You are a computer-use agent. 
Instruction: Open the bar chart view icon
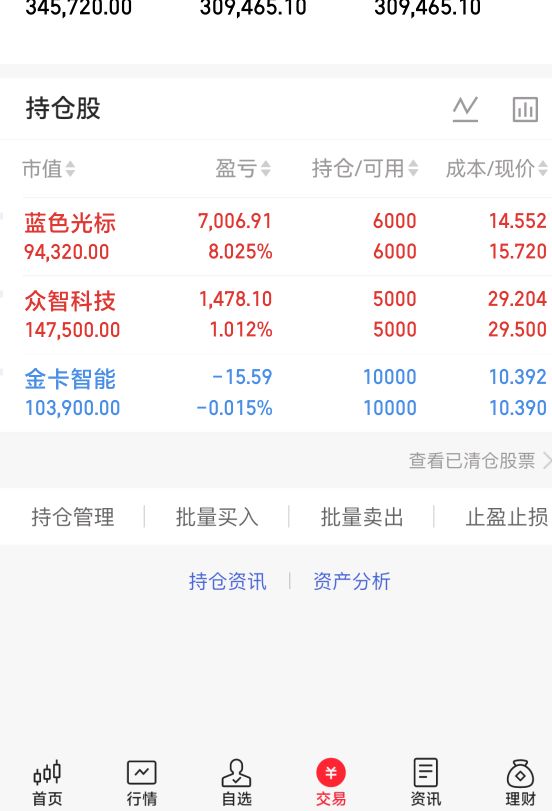[x=525, y=109]
